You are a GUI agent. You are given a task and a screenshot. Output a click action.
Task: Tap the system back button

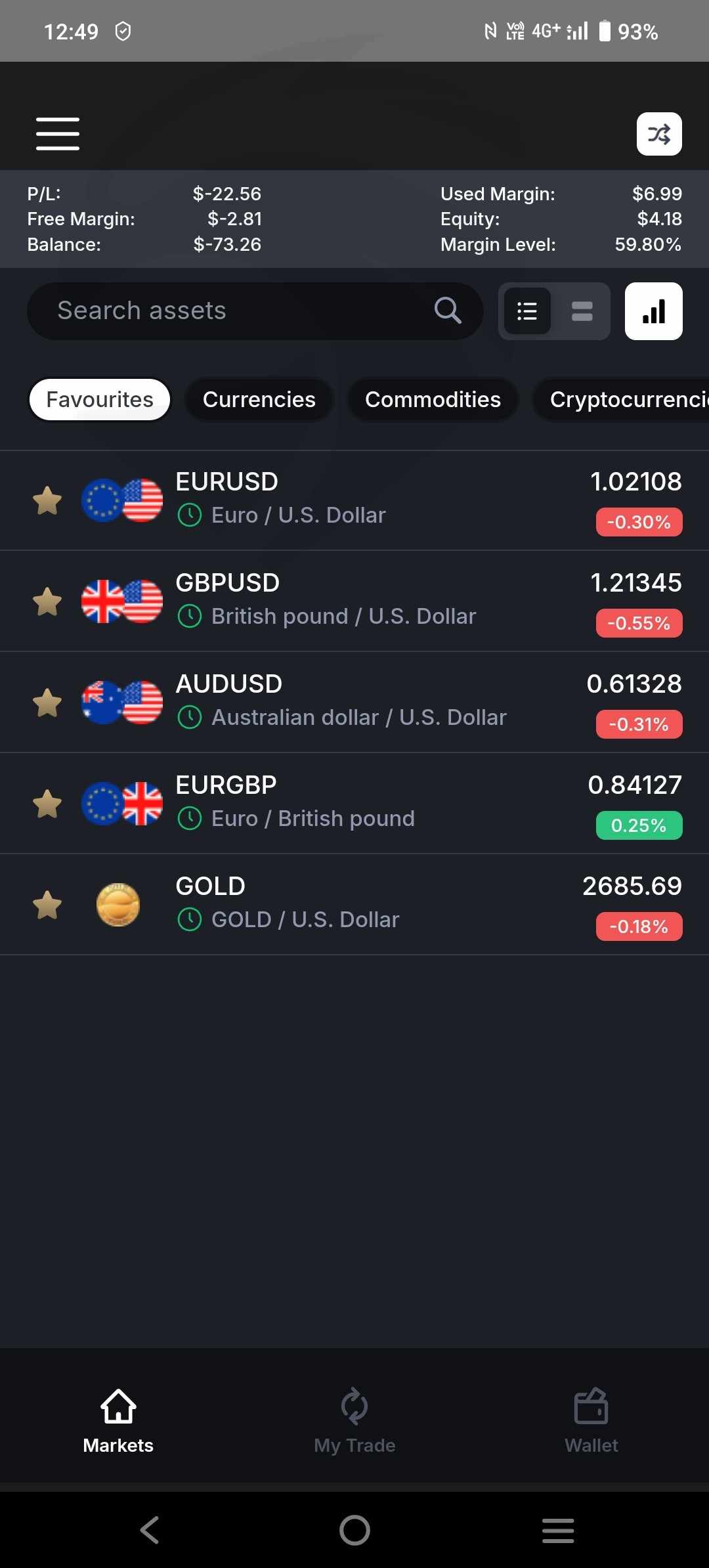(x=150, y=1530)
